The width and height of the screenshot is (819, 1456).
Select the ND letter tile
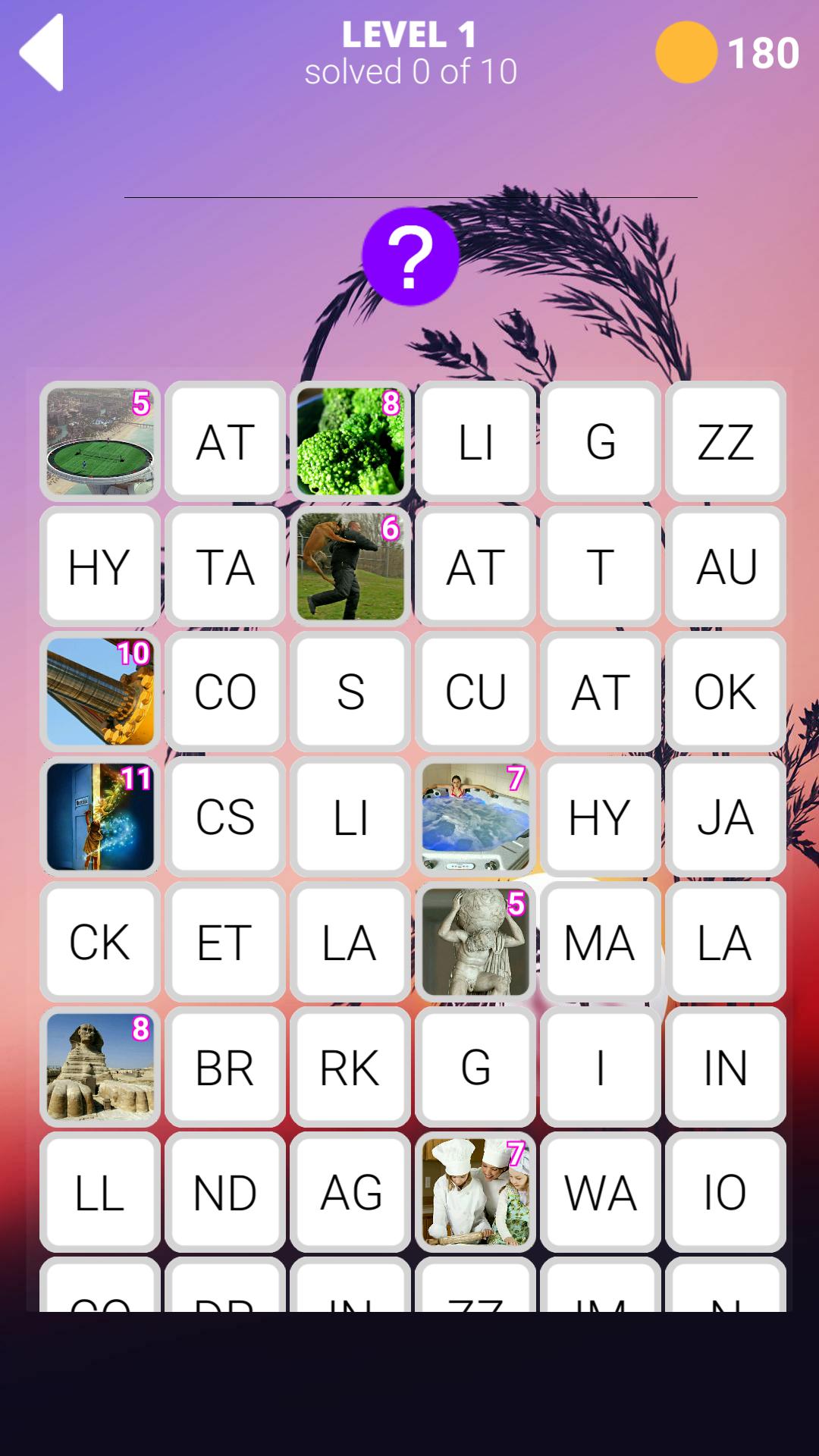(225, 1192)
